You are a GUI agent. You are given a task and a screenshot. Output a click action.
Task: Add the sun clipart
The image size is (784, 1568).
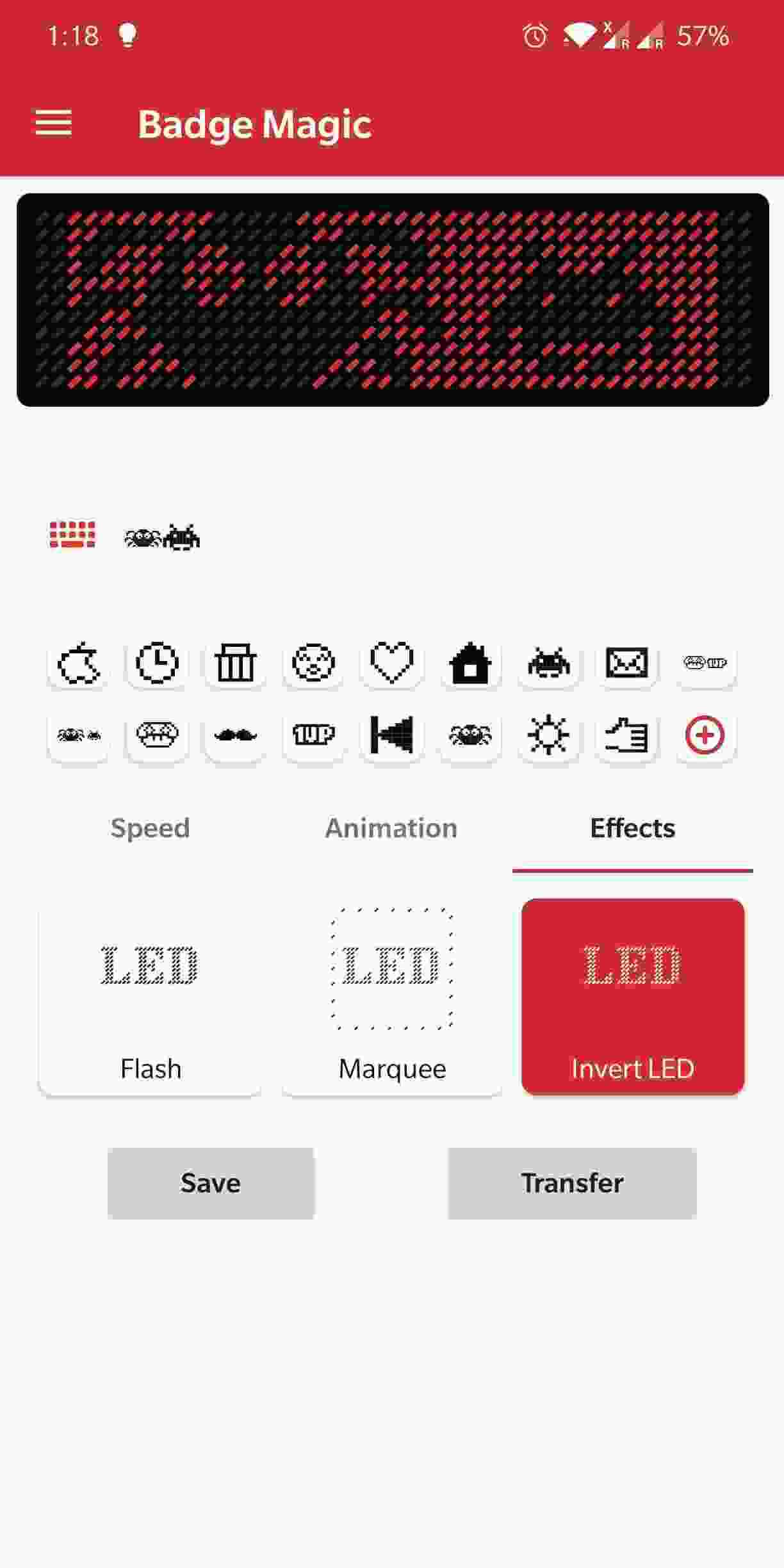point(548,735)
